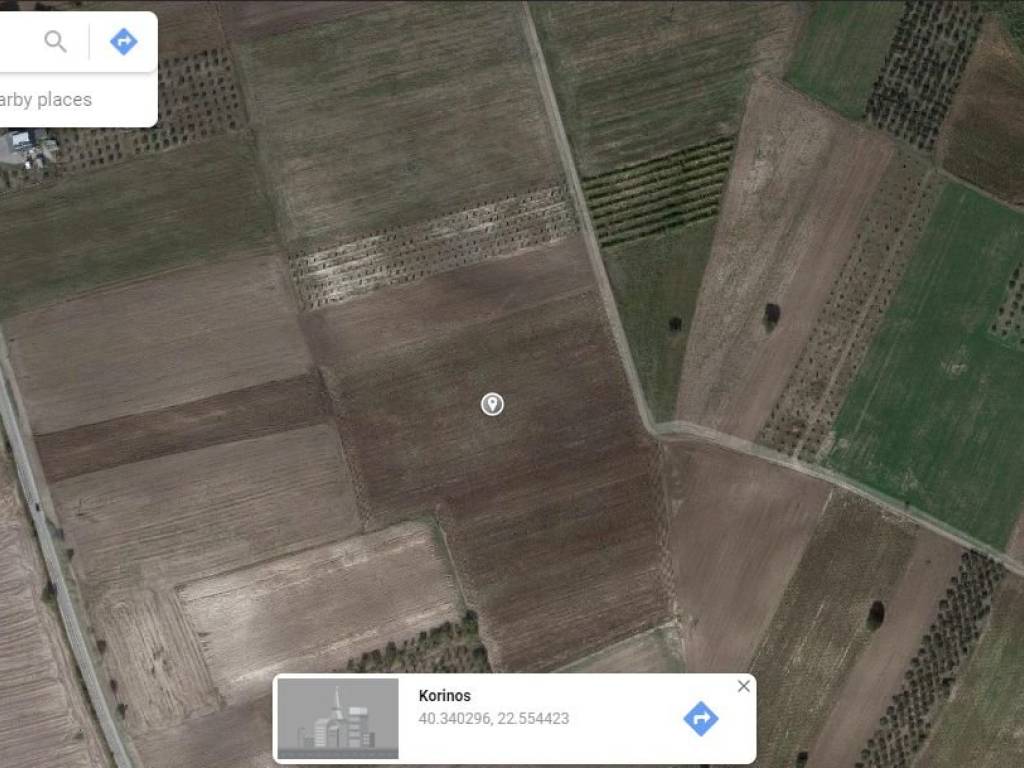Open directions from the search bar

coord(123,41)
